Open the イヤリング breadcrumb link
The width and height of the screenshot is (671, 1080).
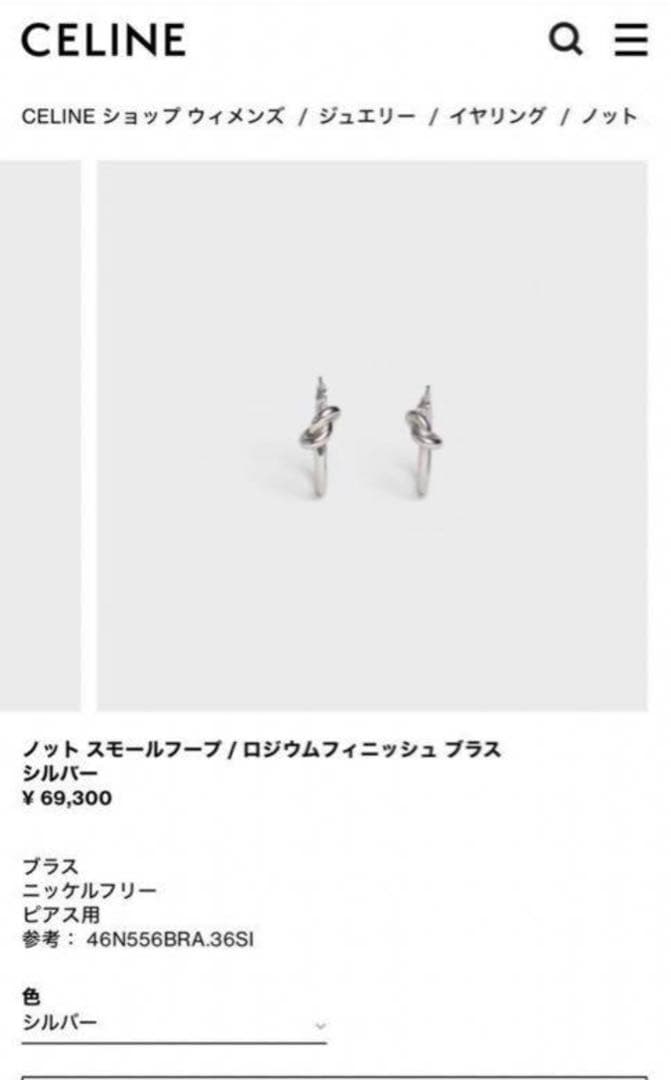pyautogui.click(x=497, y=116)
